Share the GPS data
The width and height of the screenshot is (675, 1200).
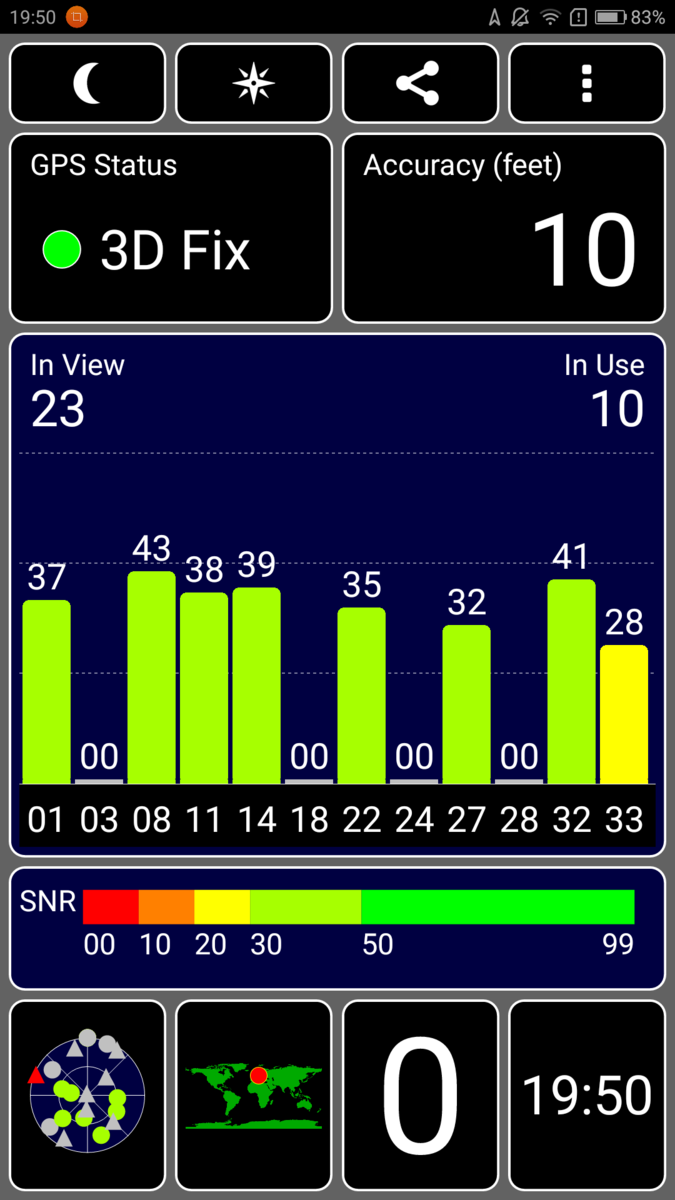click(420, 84)
